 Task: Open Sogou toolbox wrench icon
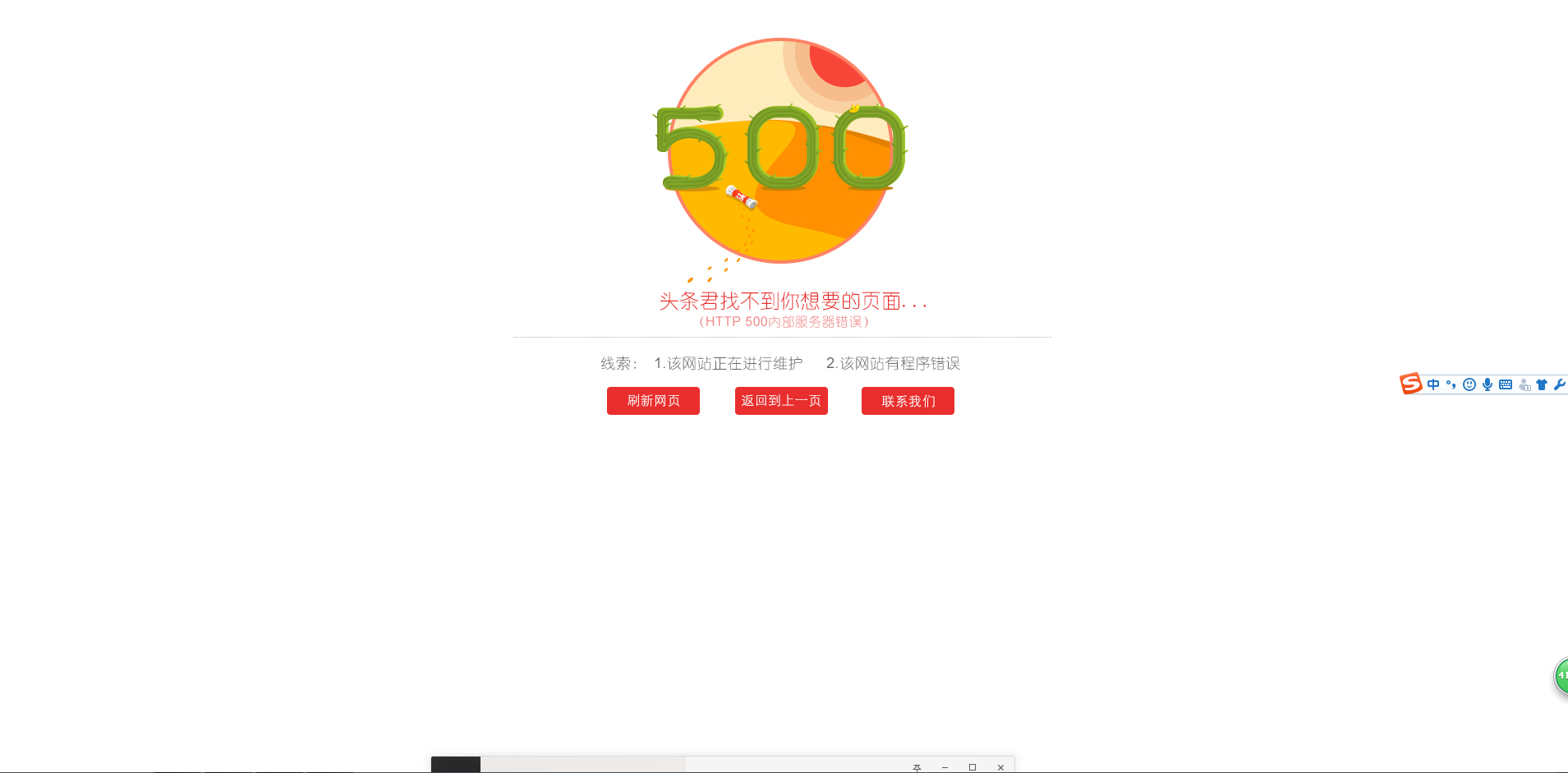[1559, 384]
